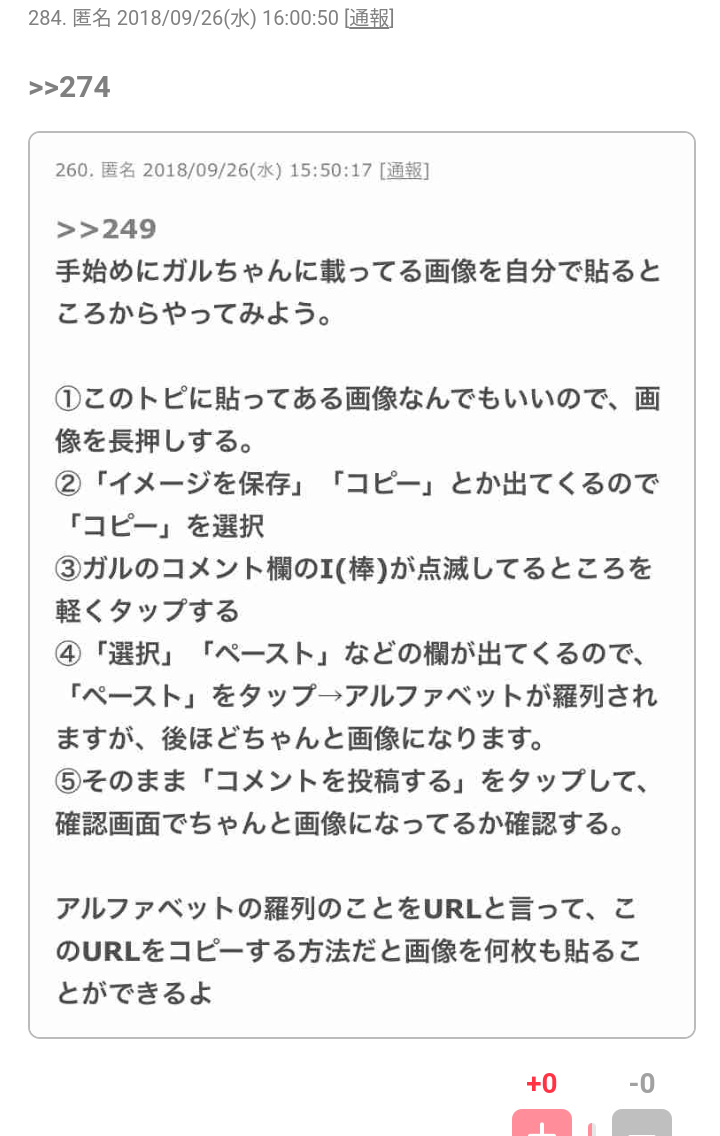This screenshot has width=720, height=1136.
Task: Upvote this comment with plus button
Action: click(x=541, y=1124)
